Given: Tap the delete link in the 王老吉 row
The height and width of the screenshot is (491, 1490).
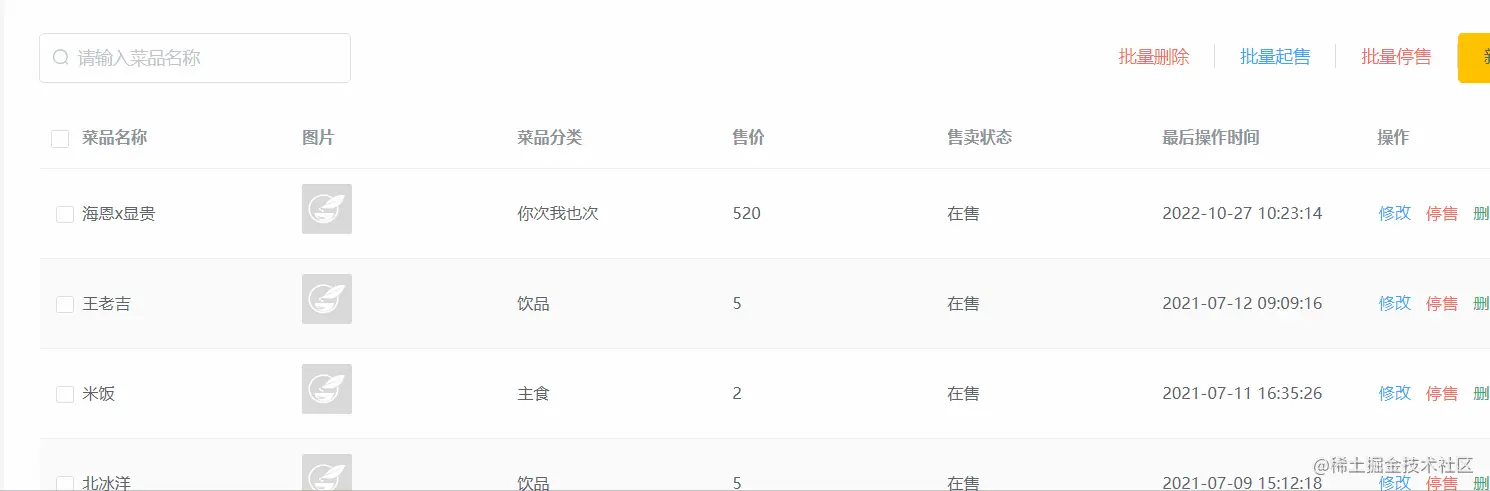Looking at the screenshot, I should 1481,304.
